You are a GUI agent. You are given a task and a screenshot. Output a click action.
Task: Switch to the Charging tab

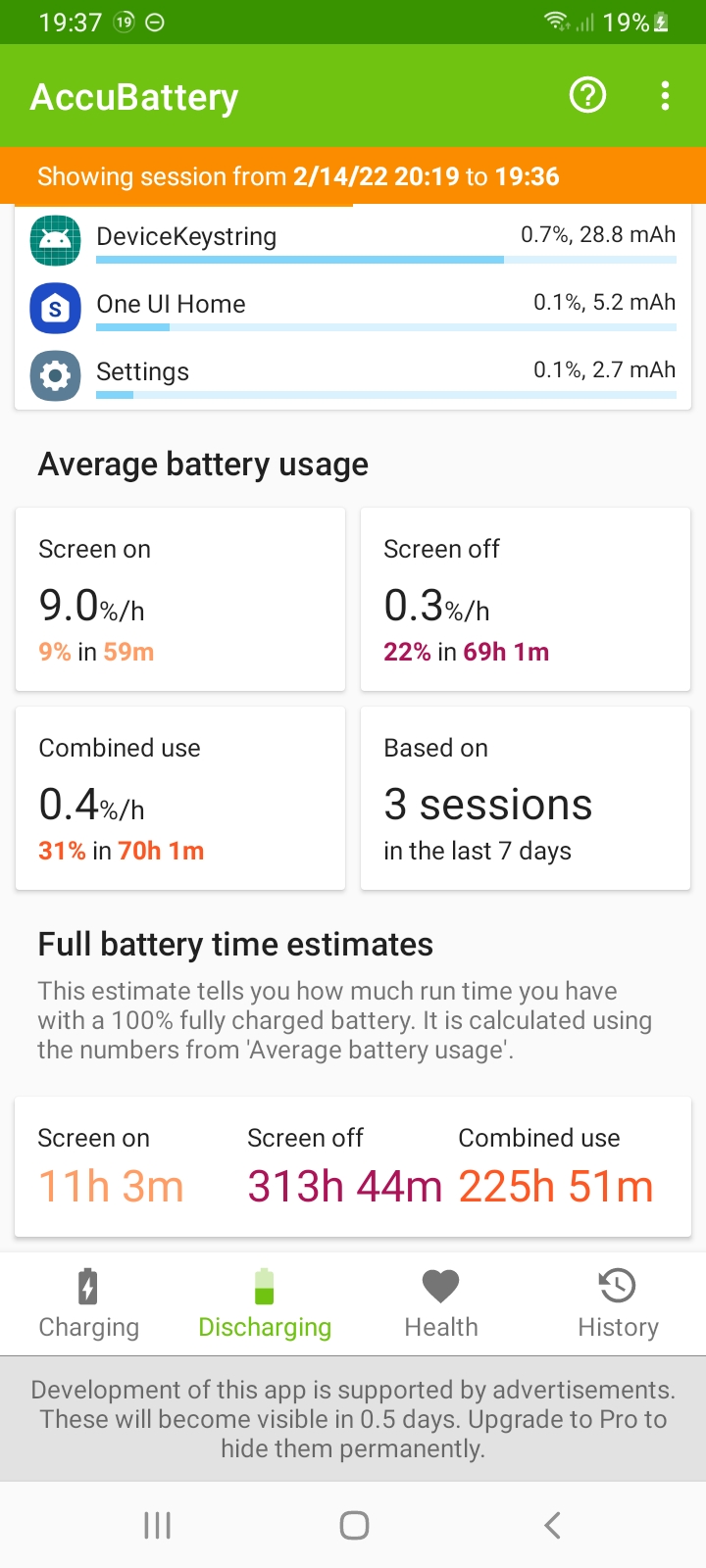pyautogui.click(x=88, y=1303)
